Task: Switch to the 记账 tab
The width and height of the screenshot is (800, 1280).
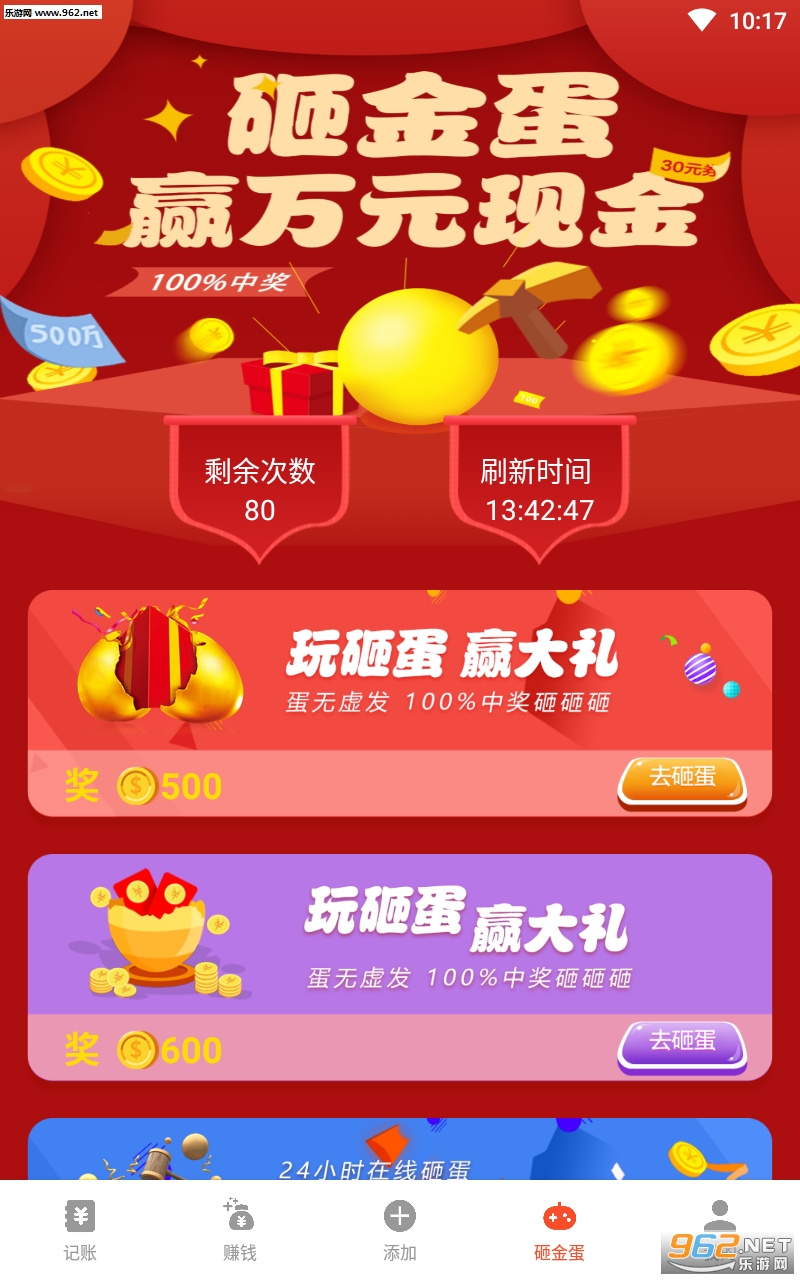Action: point(80,1231)
